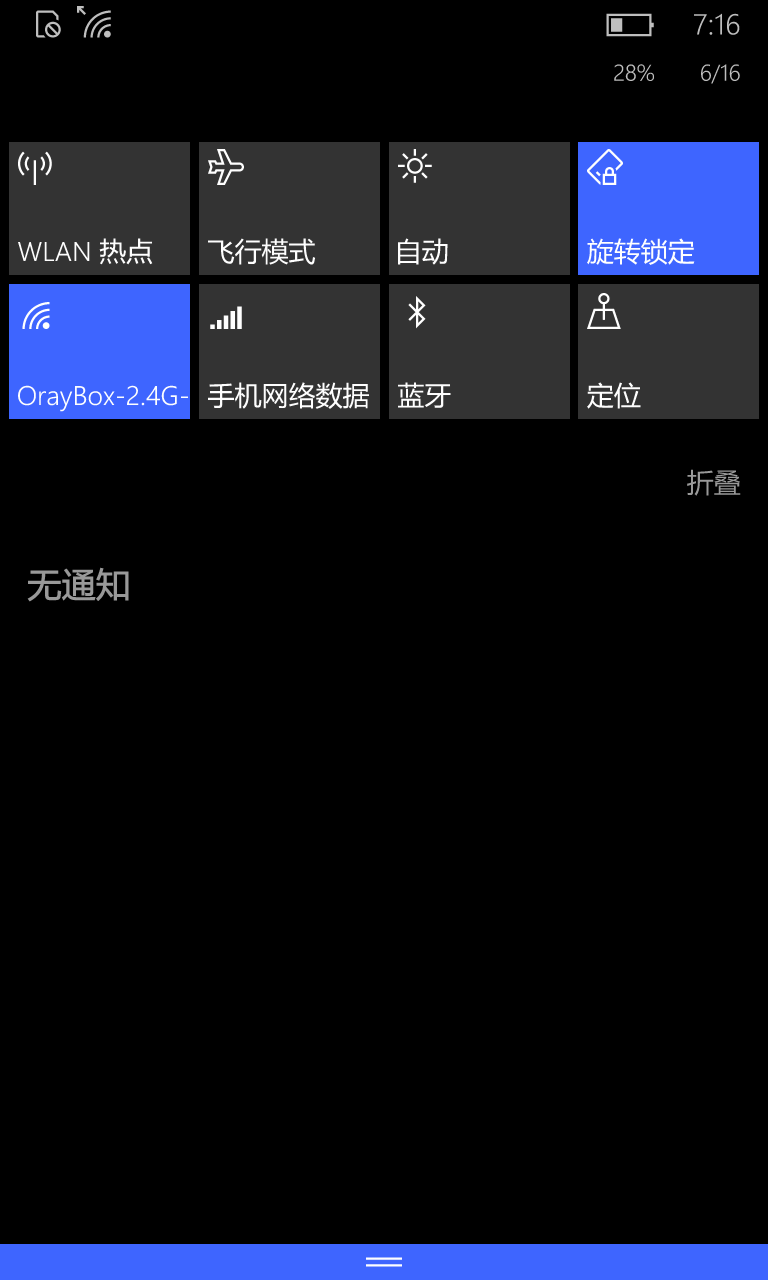Tap the OrayBox-2.4G Wi-Fi tile
The height and width of the screenshot is (1280, 768).
click(99, 351)
